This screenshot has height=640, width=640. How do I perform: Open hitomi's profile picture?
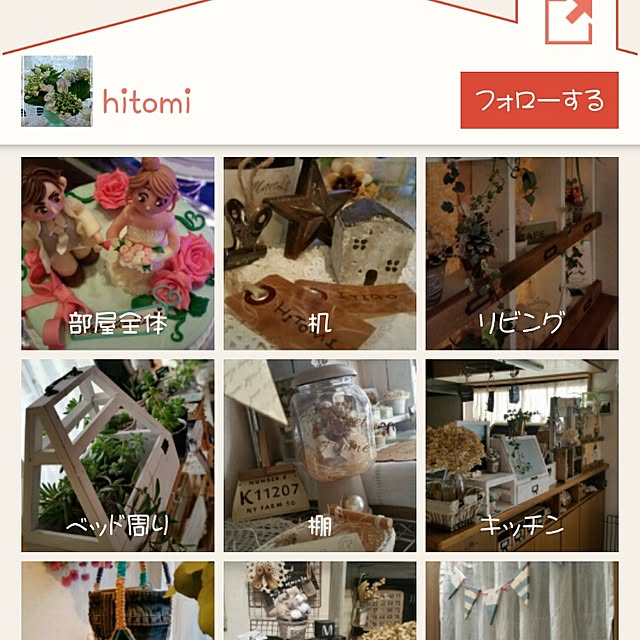57,91
